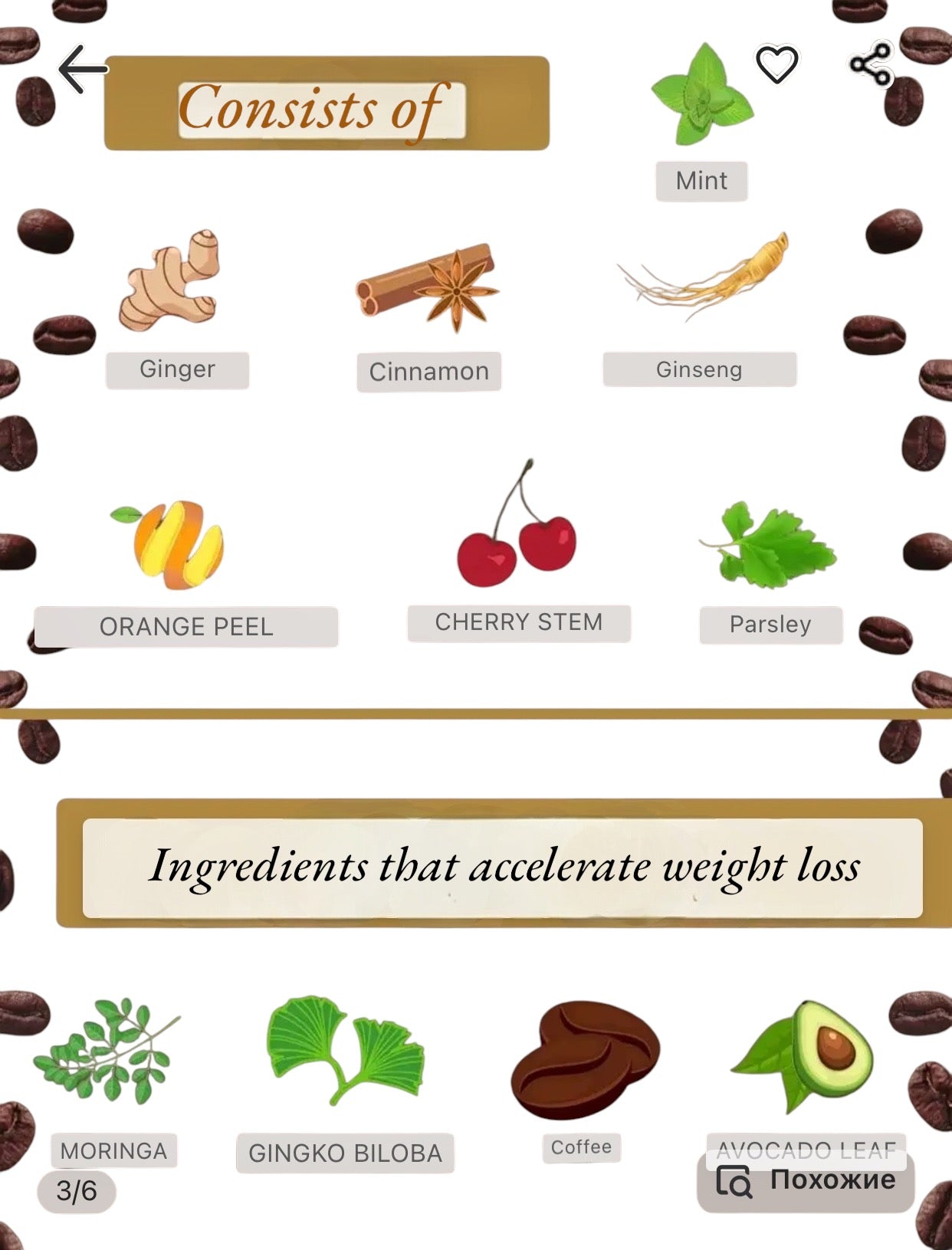Tap the Похожие similar items button
The height and width of the screenshot is (1250, 952).
(x=806, y=1181)
